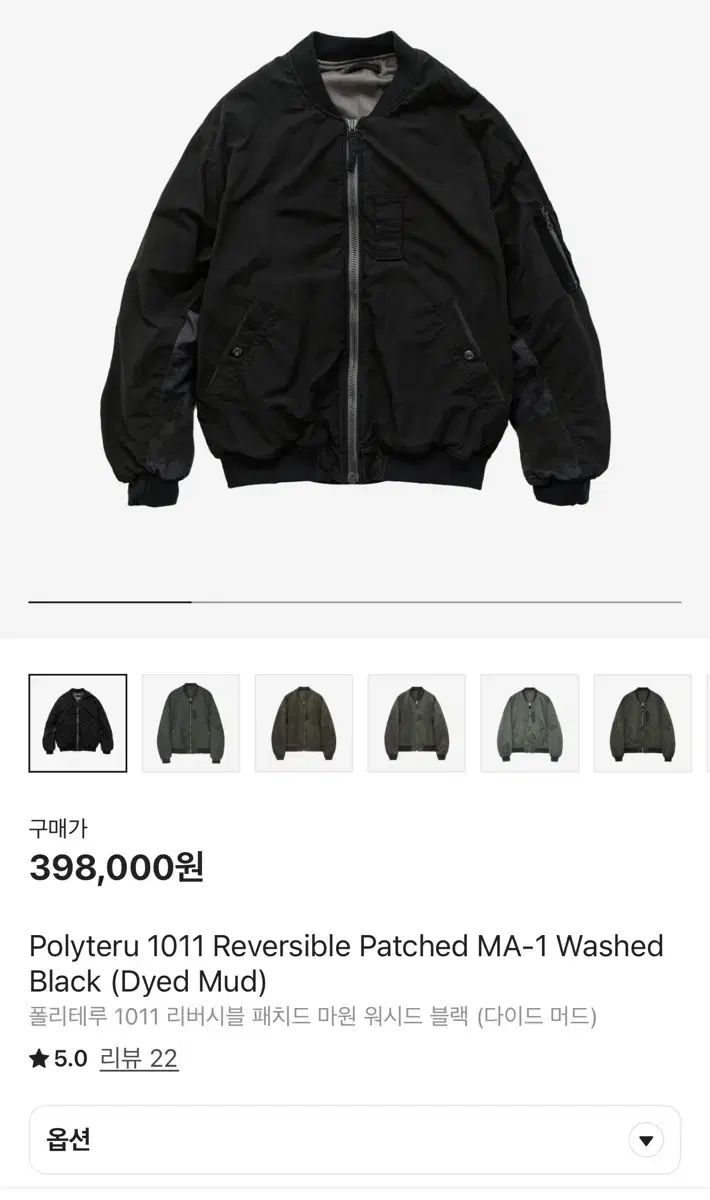Open the 리뷰 22 reviews link
This screenshot has width=710, height=1200.
139,1059
